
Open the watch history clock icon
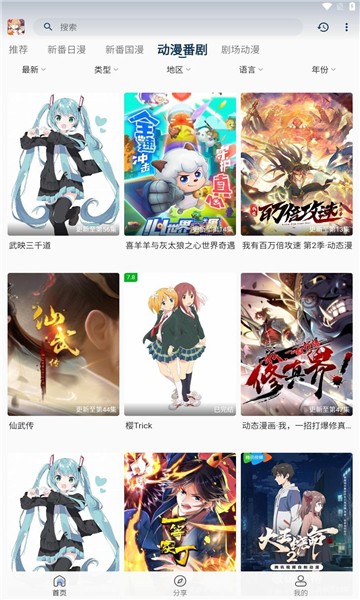click(x=323, y=27)
